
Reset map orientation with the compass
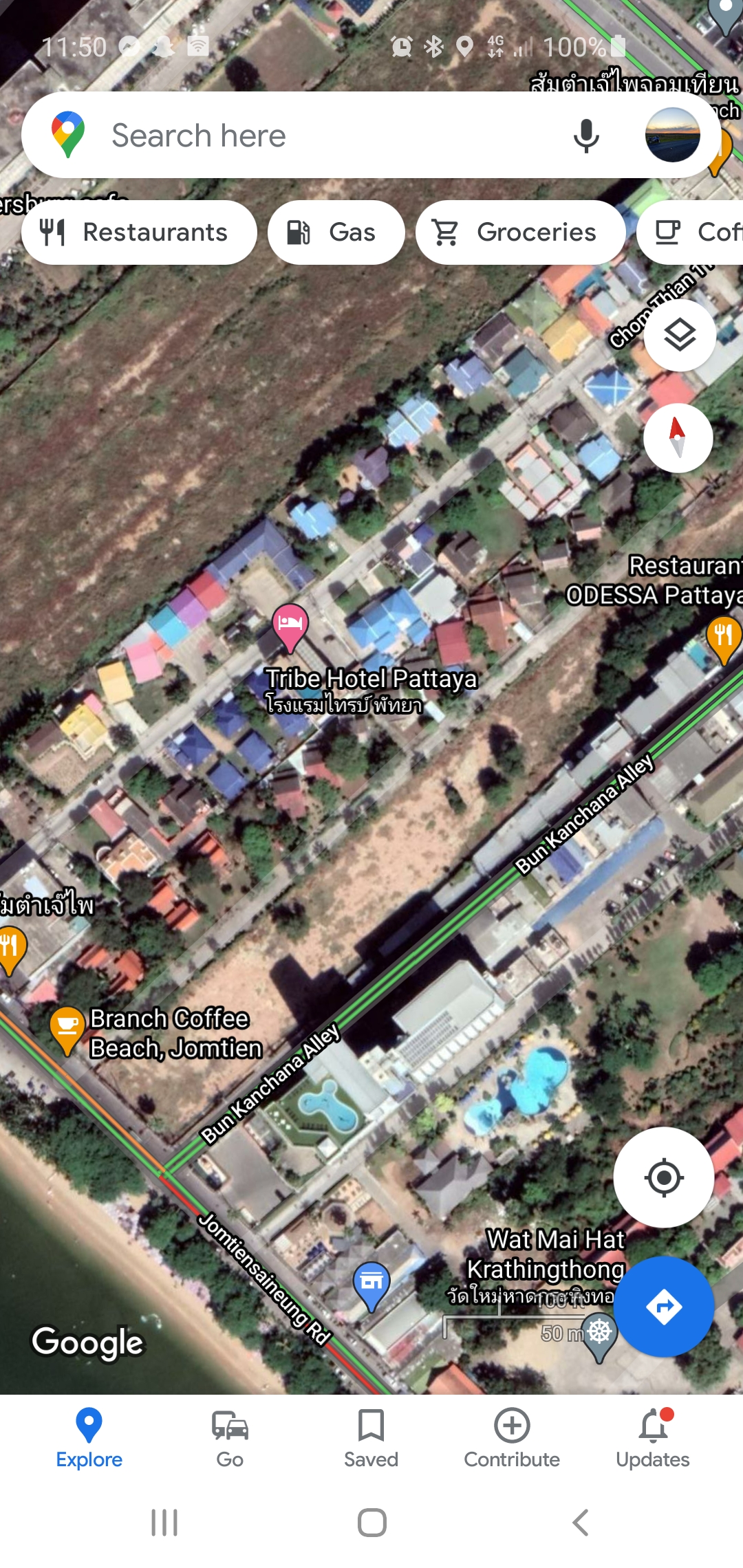pos(678,438)
